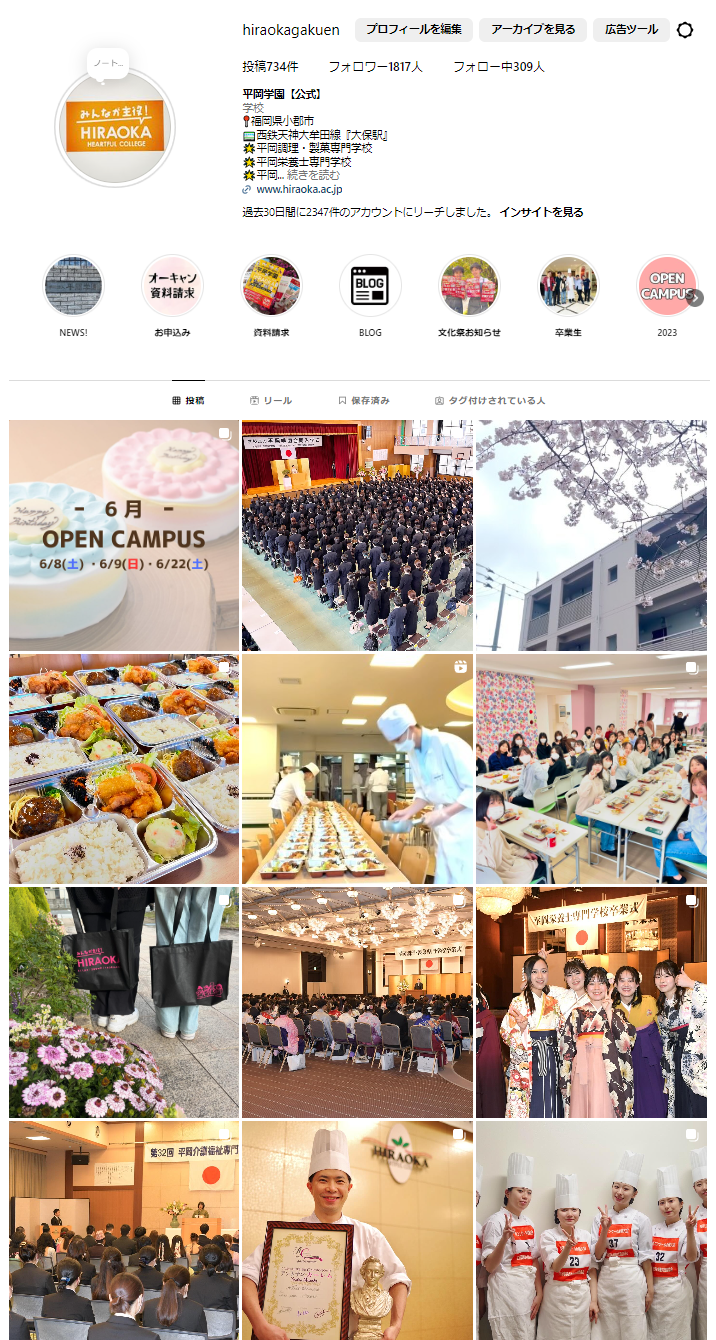Open the www.hiraoka.ac.jp link
Viewport: 716px width, 1340px height.
tap(299, 188)
